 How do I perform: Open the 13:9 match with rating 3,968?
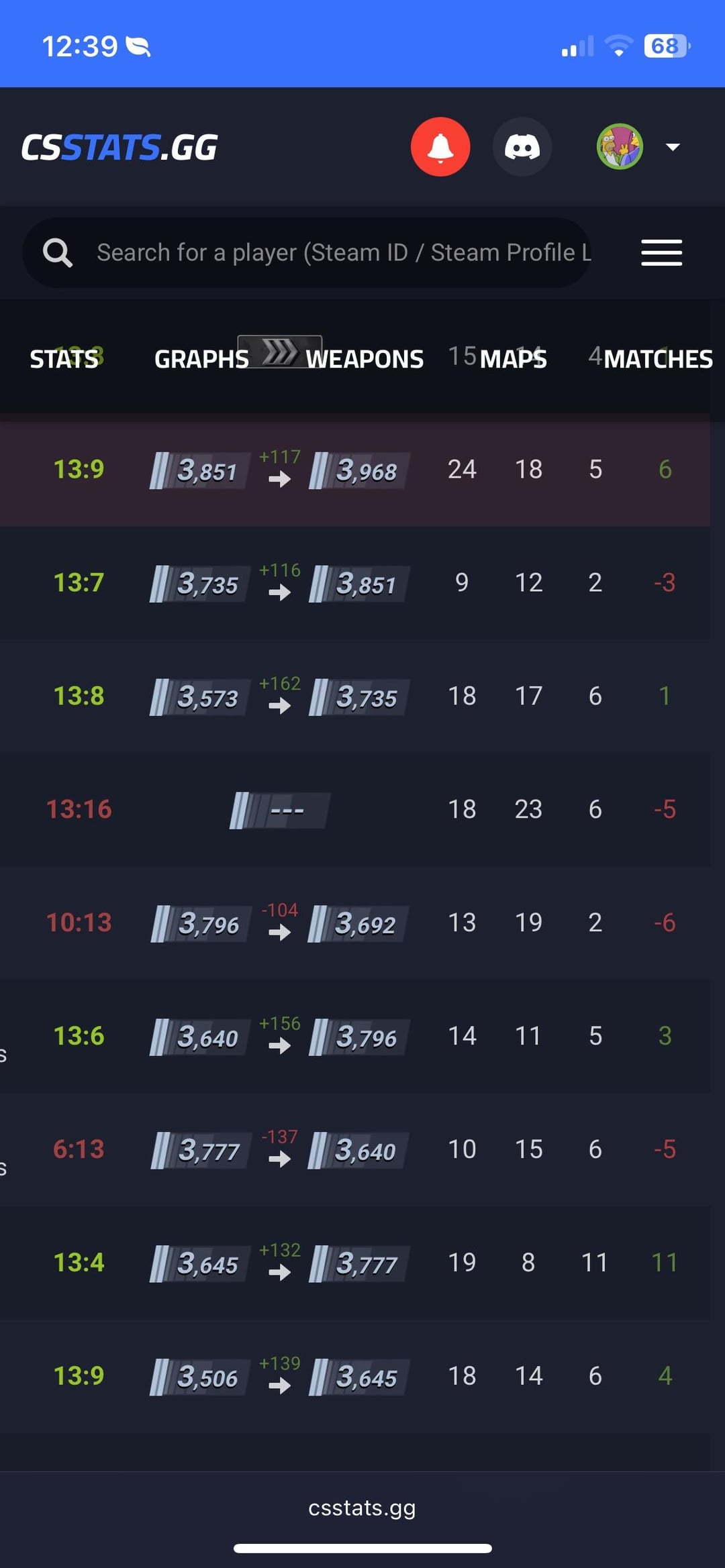point(355,470)
